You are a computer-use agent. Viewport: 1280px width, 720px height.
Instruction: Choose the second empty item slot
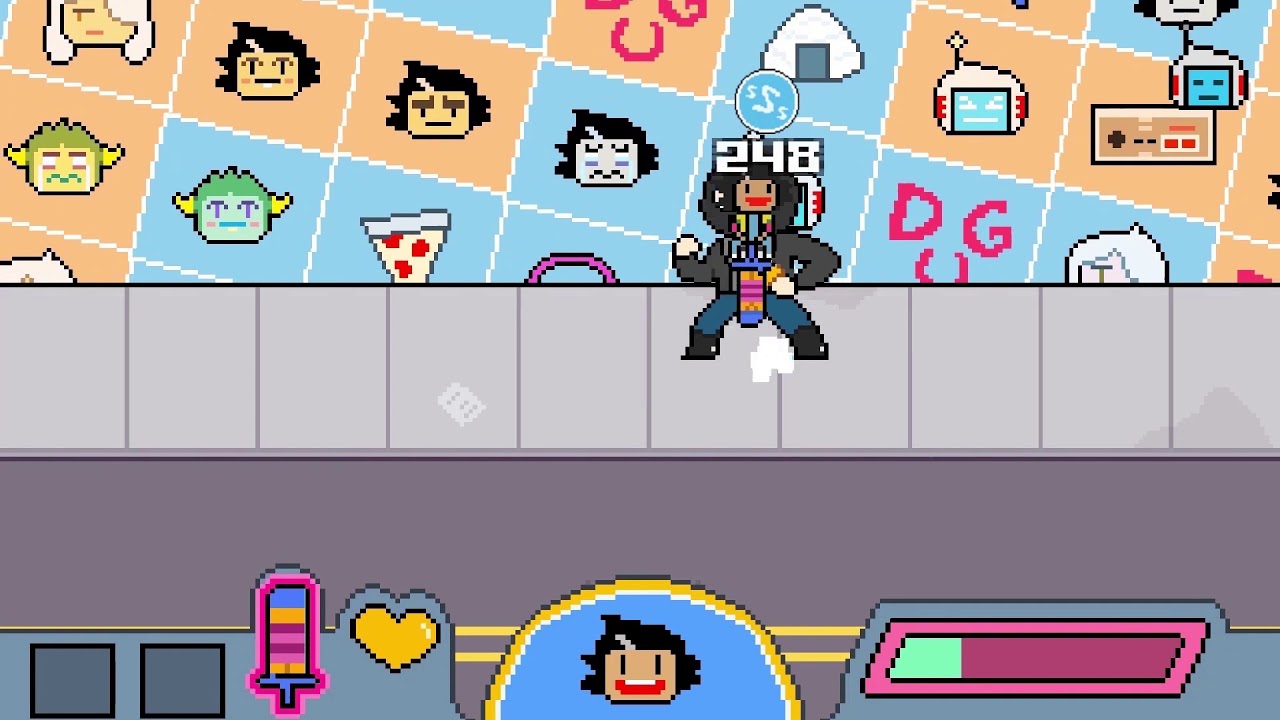click(182, 680)
